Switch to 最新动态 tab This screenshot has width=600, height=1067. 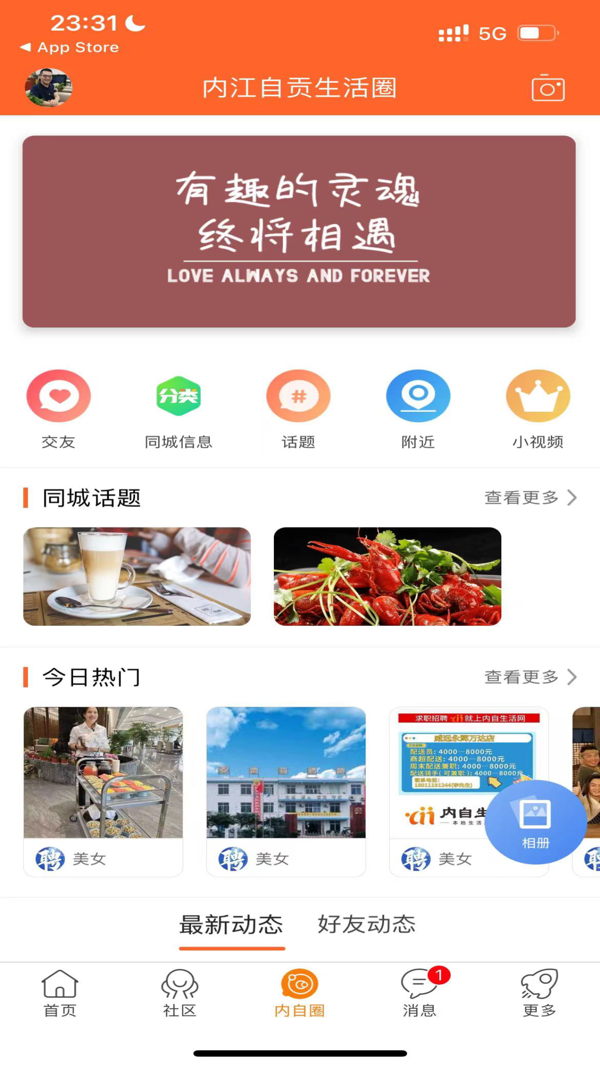point(231,925)
